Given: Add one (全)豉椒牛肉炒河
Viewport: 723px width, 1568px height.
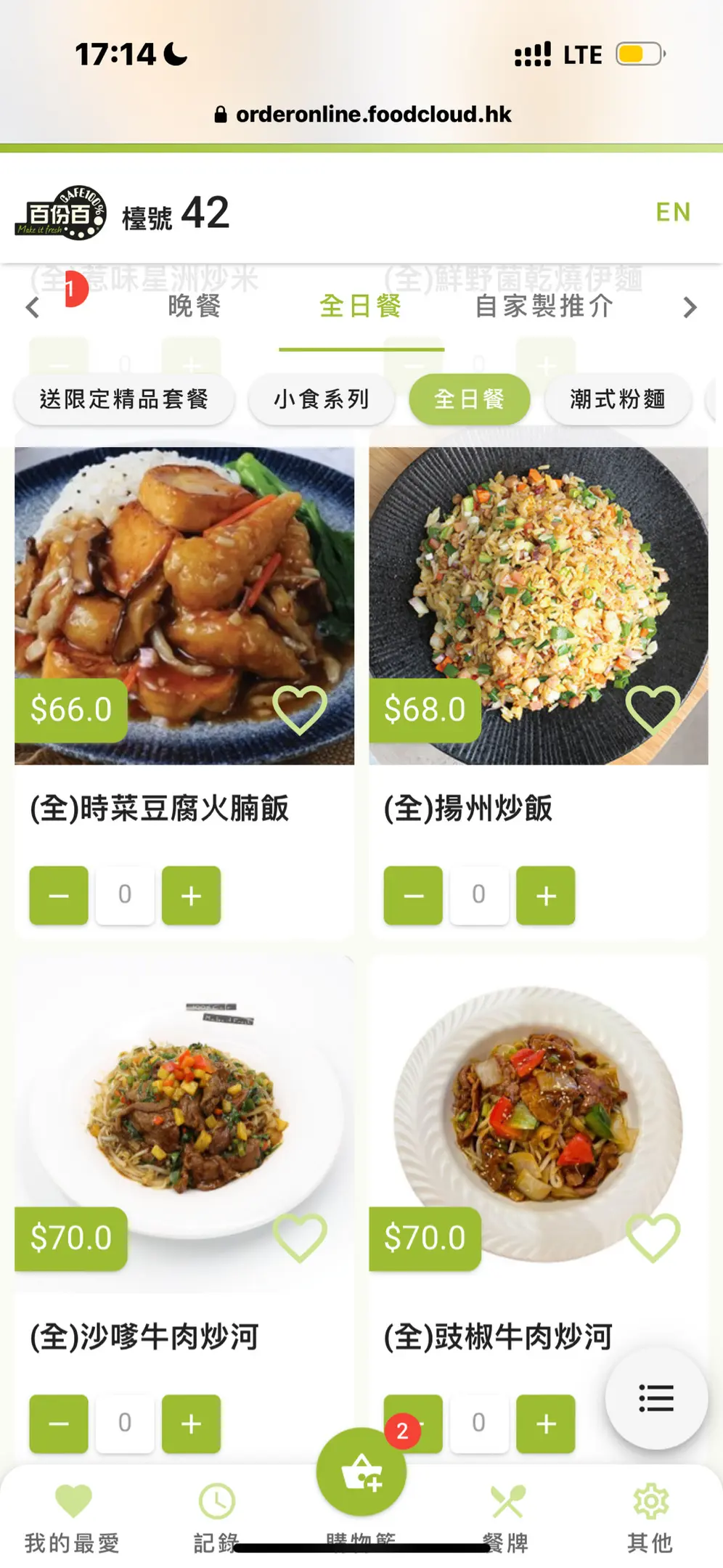Looking at the screenshot, I should click(545, 1424).
